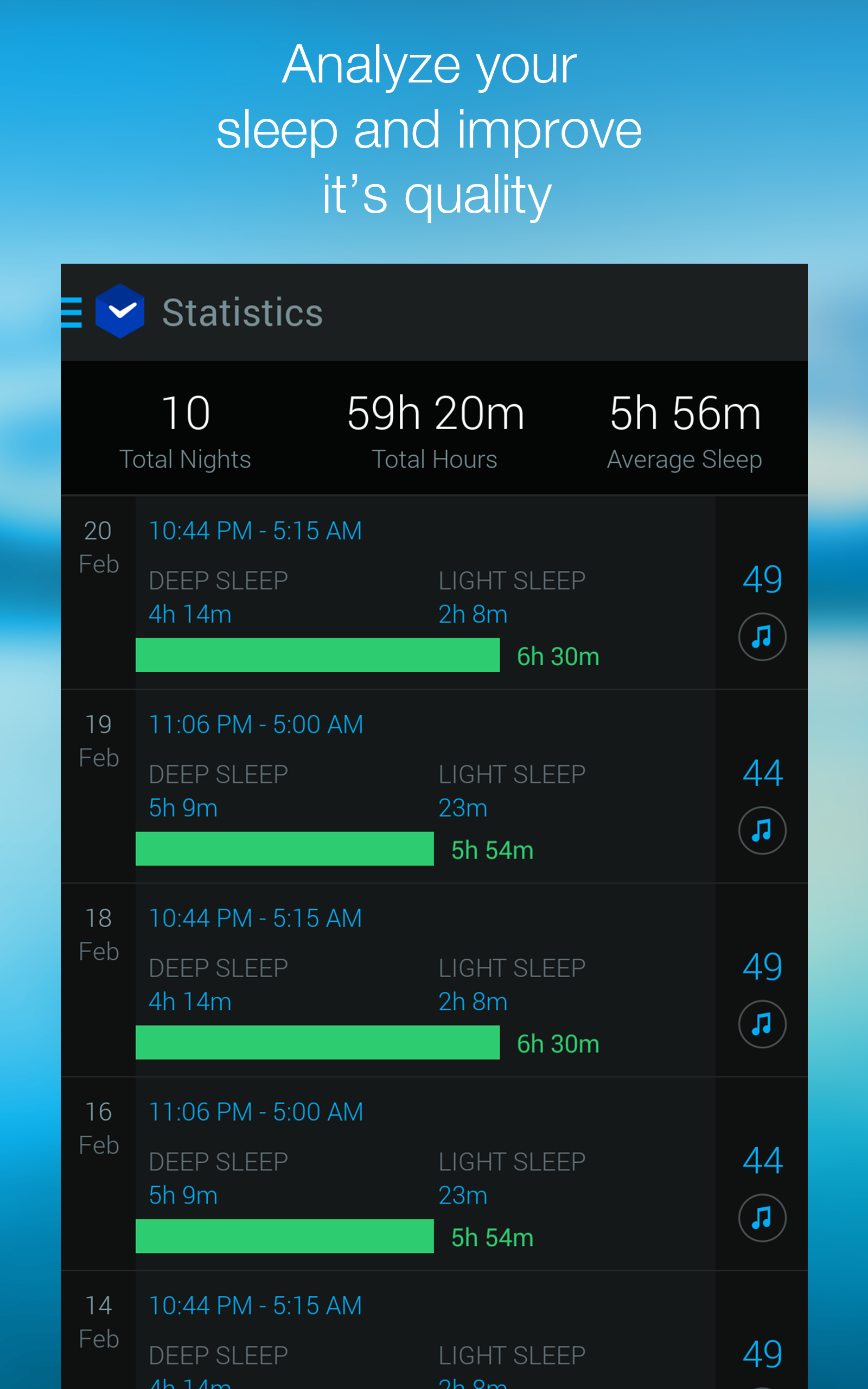Image resolution: width=868 pixels, height=1389 pixels.
Task: Open the navigation hamburger menu
Action: coord(70,311)
